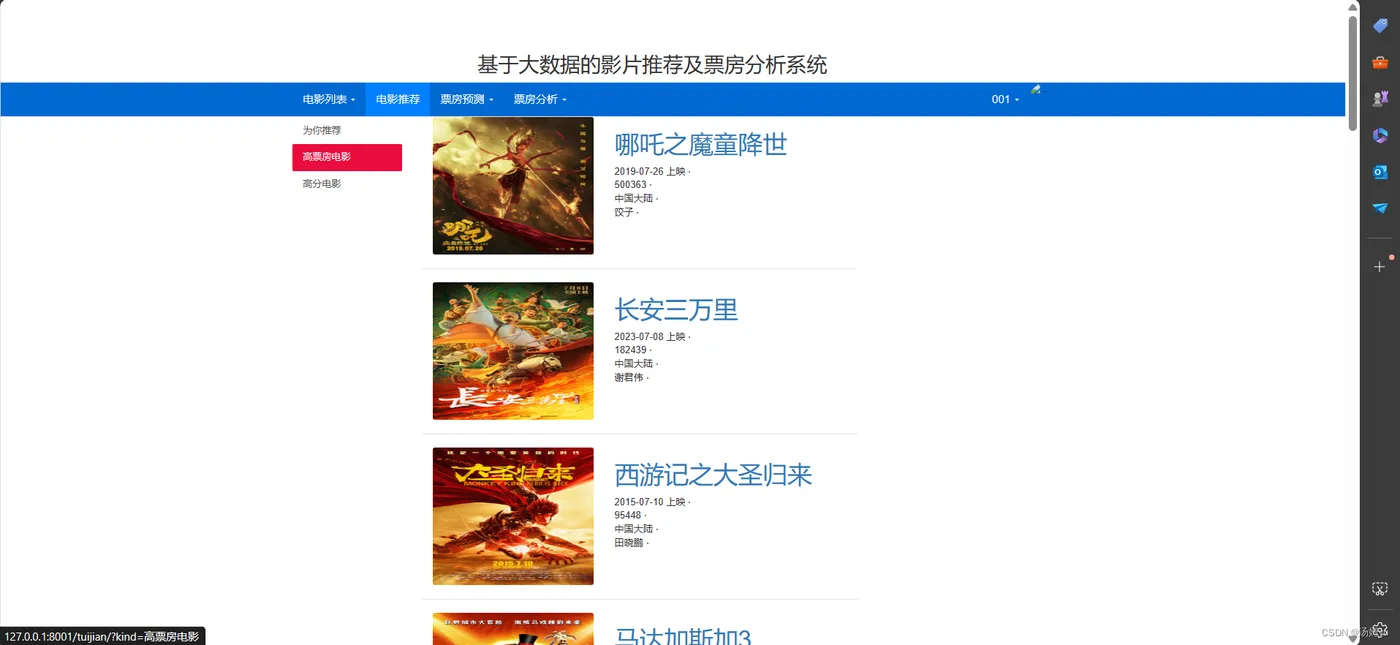The width and height of the screenshot is (1400, 645).
Task: Expand the 电影列表 dropdown menu
Action: tap(328, 100)
